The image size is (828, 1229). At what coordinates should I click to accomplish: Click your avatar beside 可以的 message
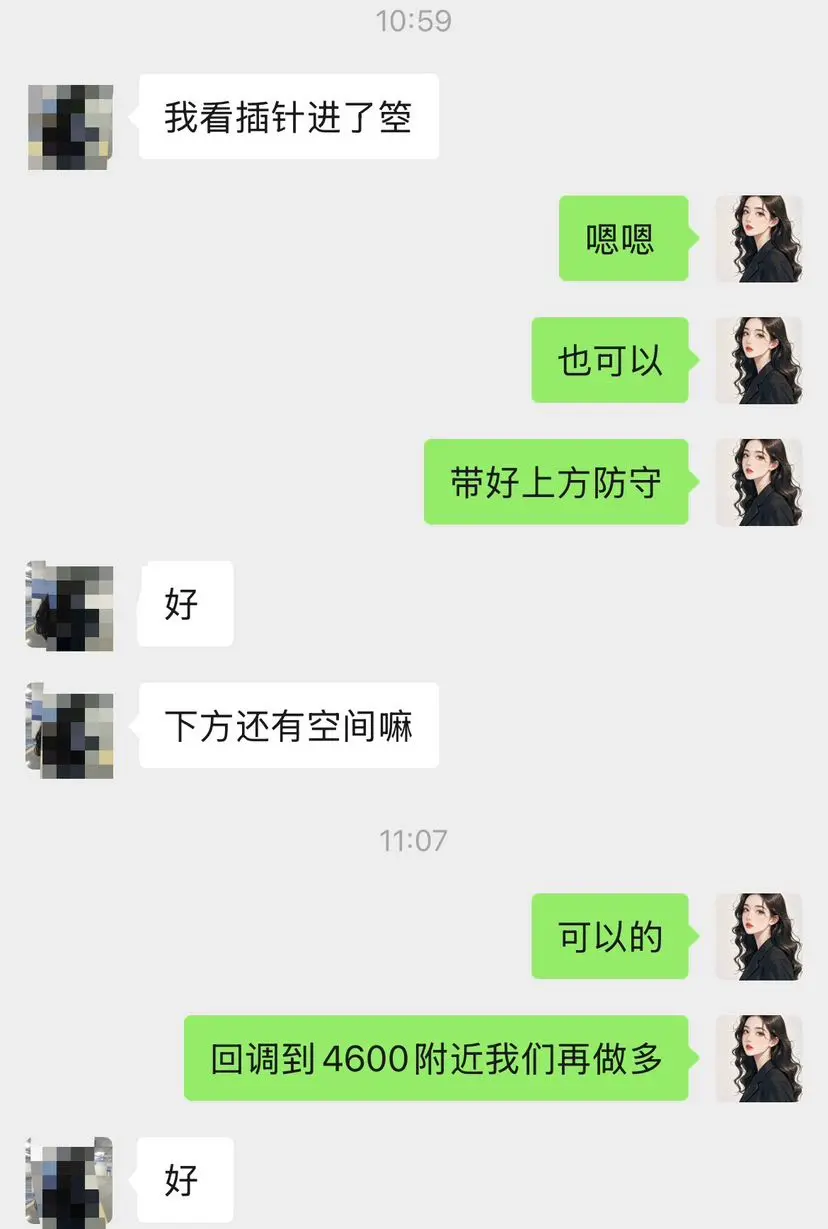(x=759, y=937)
